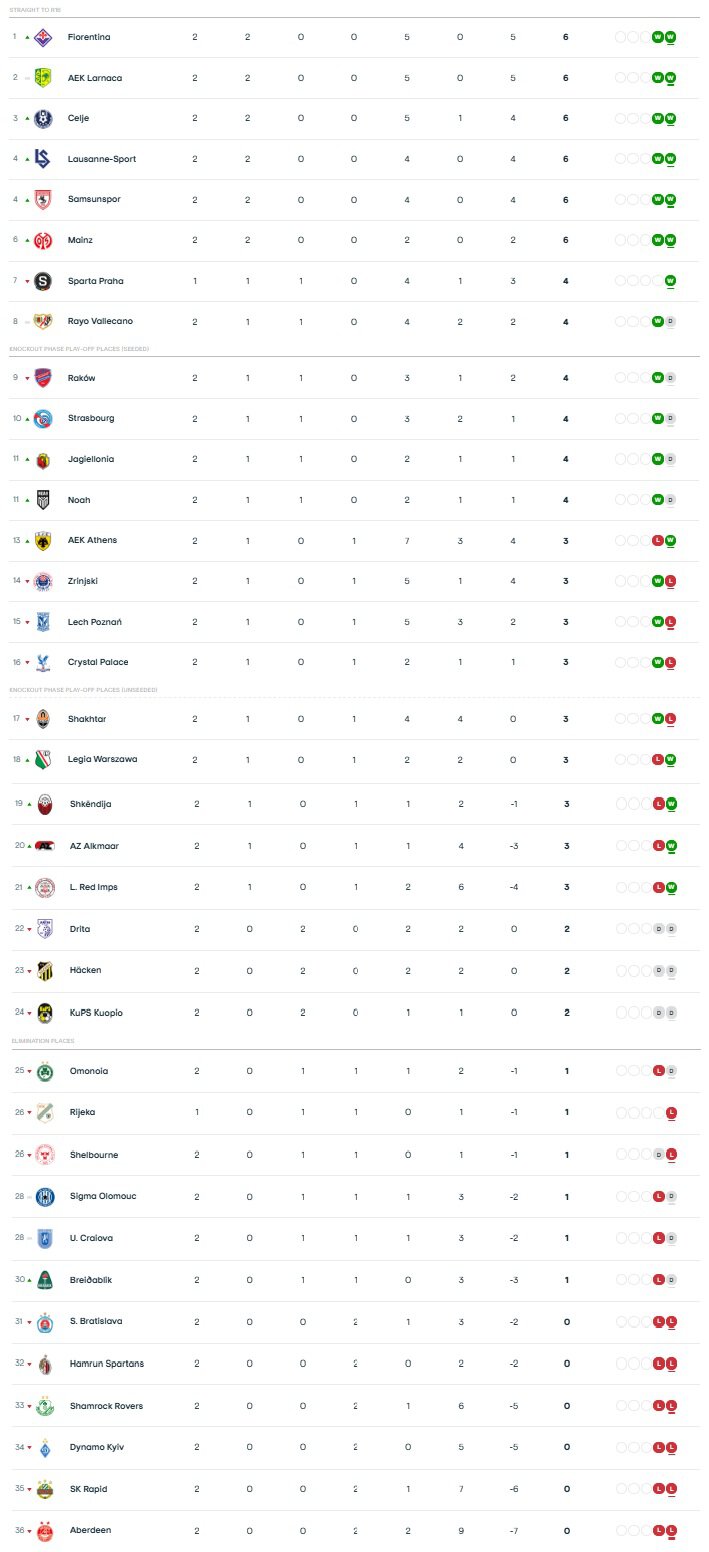
Task: Select the Omonoia row
Action: pos(88,1071)
